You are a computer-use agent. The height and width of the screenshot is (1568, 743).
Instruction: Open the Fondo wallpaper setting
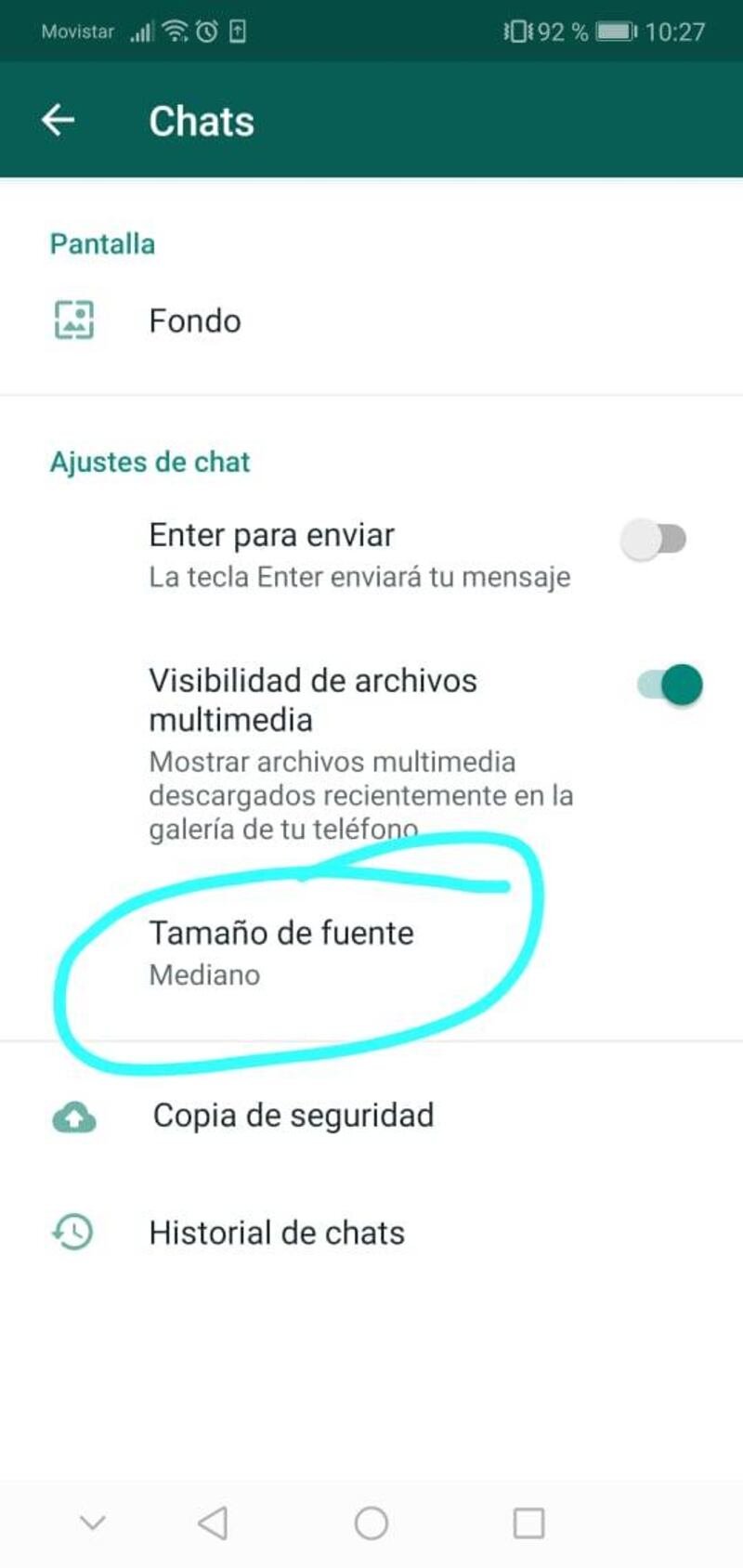click(x=371, y=320)
